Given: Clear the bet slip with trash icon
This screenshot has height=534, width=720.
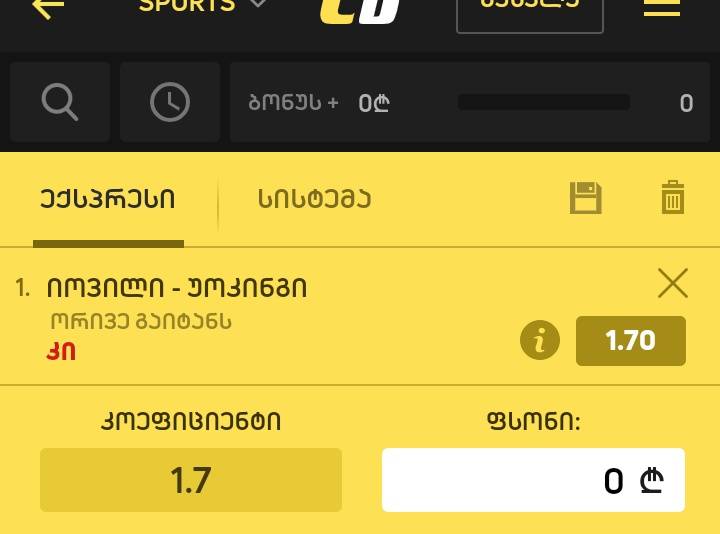Looking at the screenshot, I should (673, 198).
